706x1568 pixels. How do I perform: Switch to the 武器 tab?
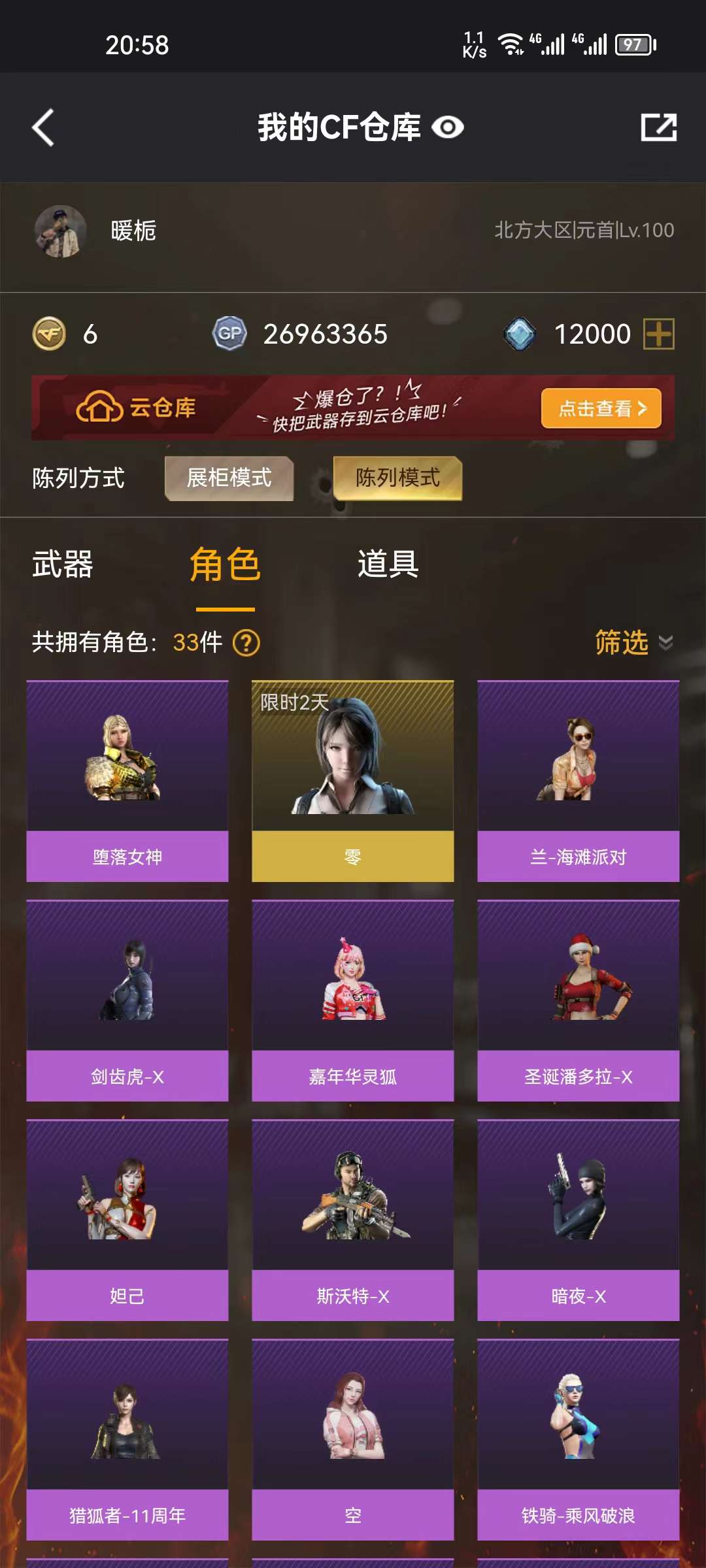coord(63,564)
